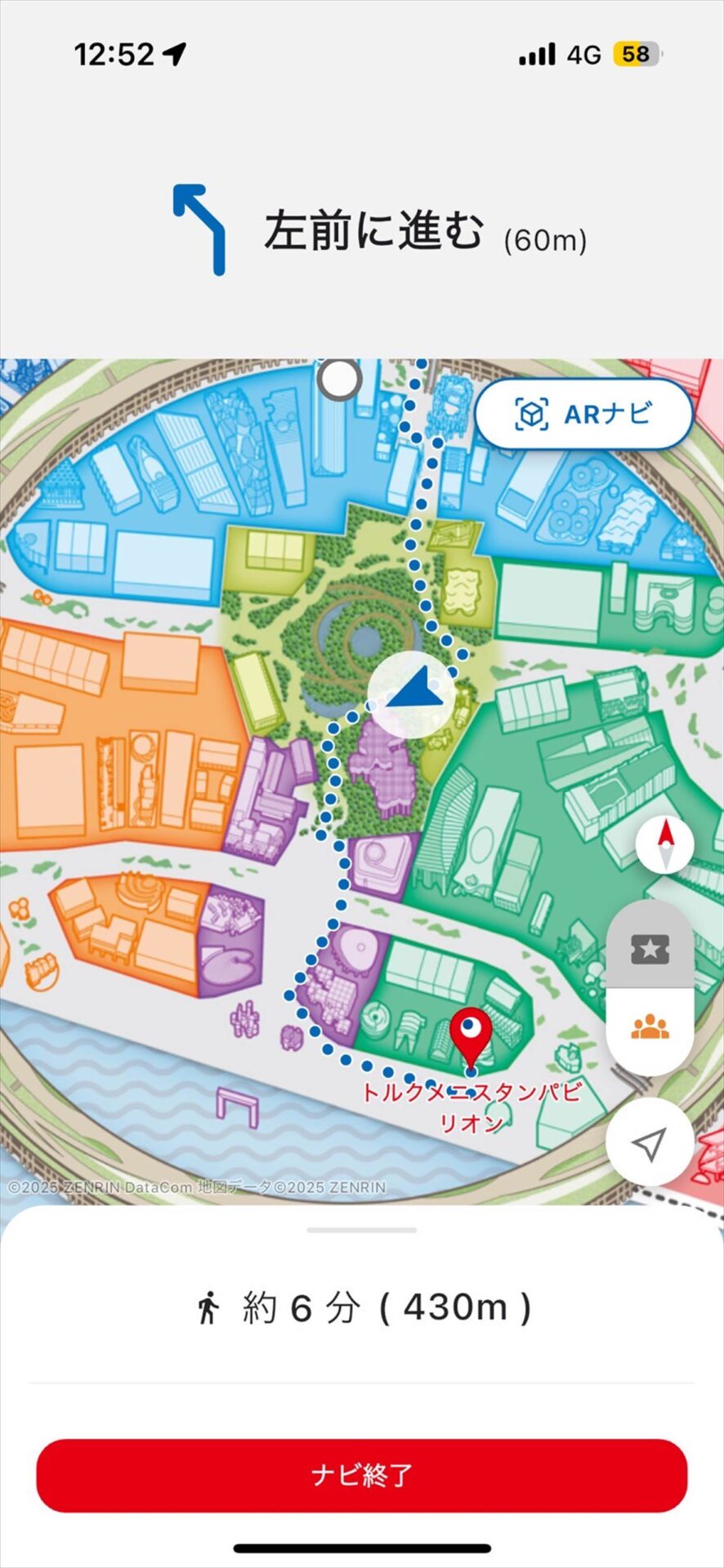Recenter map on current location
724x1568 pixels.
(x=650, y=1143)
